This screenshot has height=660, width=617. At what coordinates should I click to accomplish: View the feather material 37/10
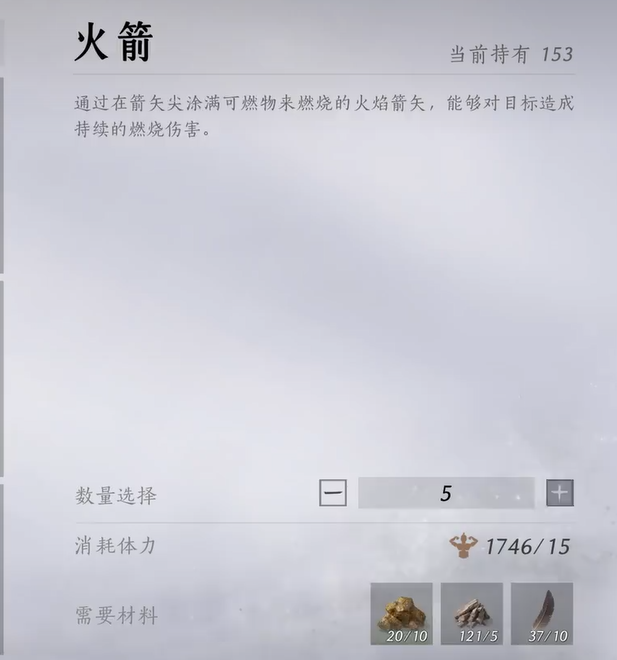click(542, 613)
